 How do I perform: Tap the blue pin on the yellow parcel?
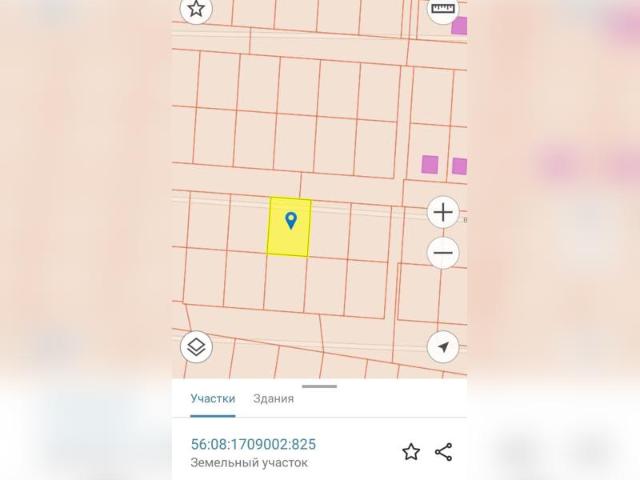[x=291, y=220]
